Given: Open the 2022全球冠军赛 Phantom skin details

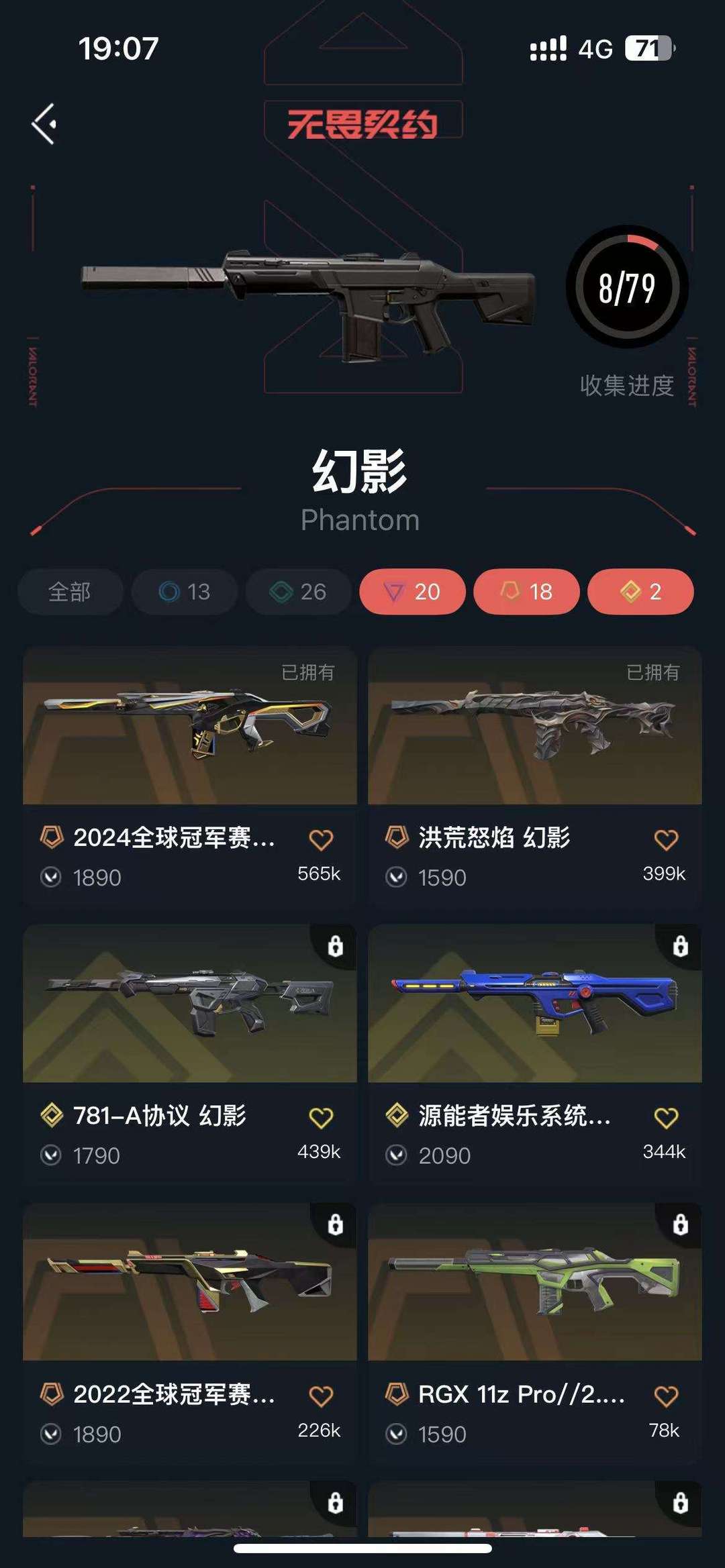Looking at the screenshot, I should tap(191, 1295).
